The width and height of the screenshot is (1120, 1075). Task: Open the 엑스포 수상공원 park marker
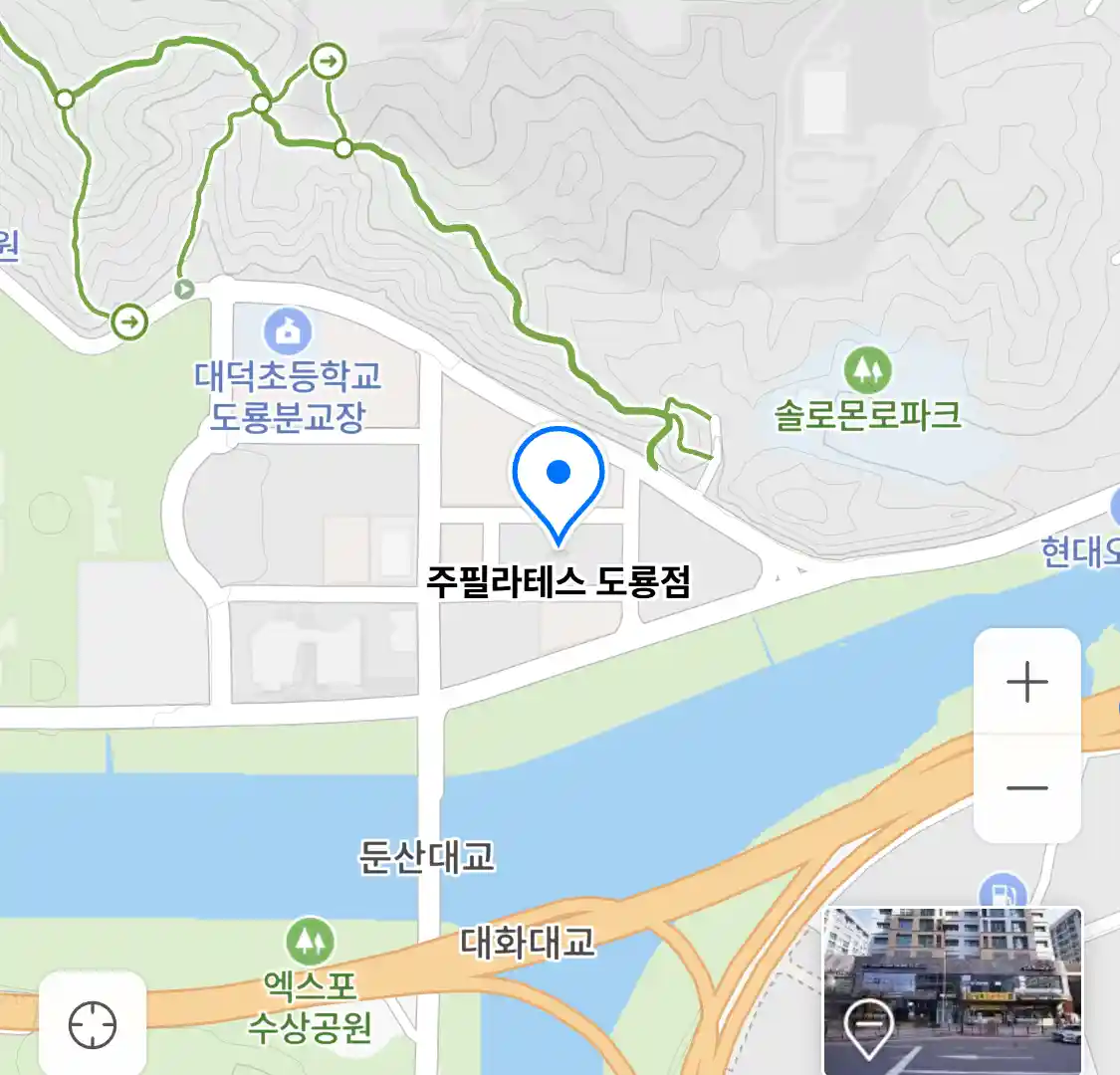click(x=311, y=941)
